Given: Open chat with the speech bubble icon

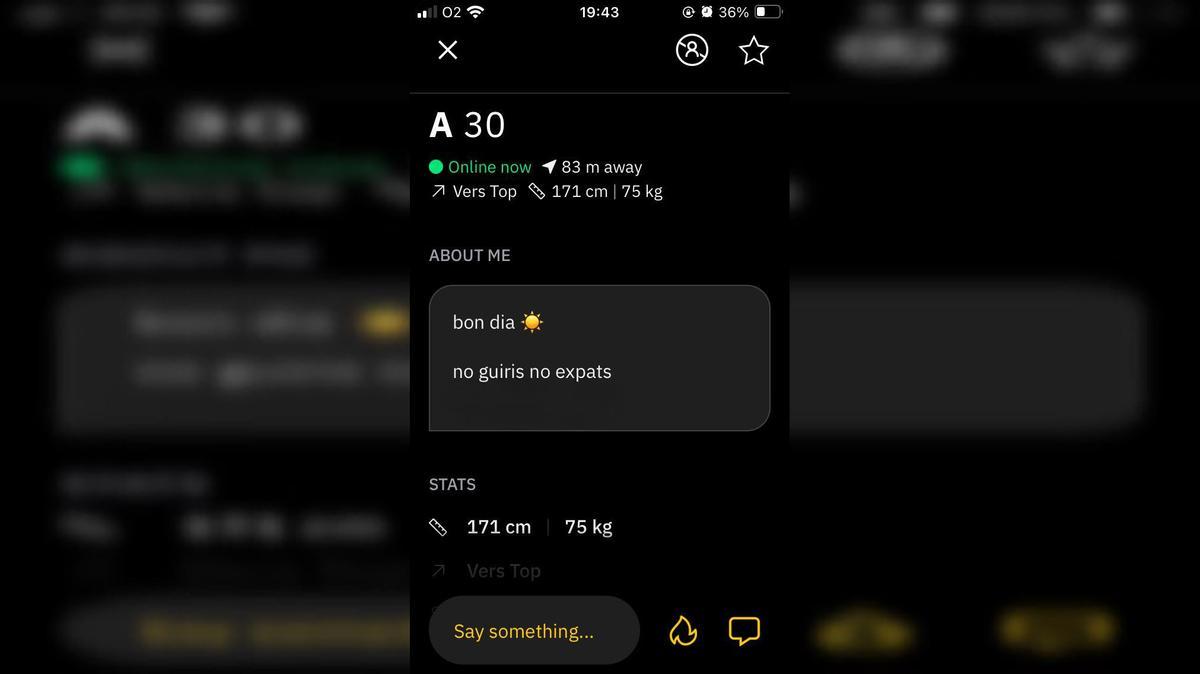Looking at the screenshot, I should 744,631.
